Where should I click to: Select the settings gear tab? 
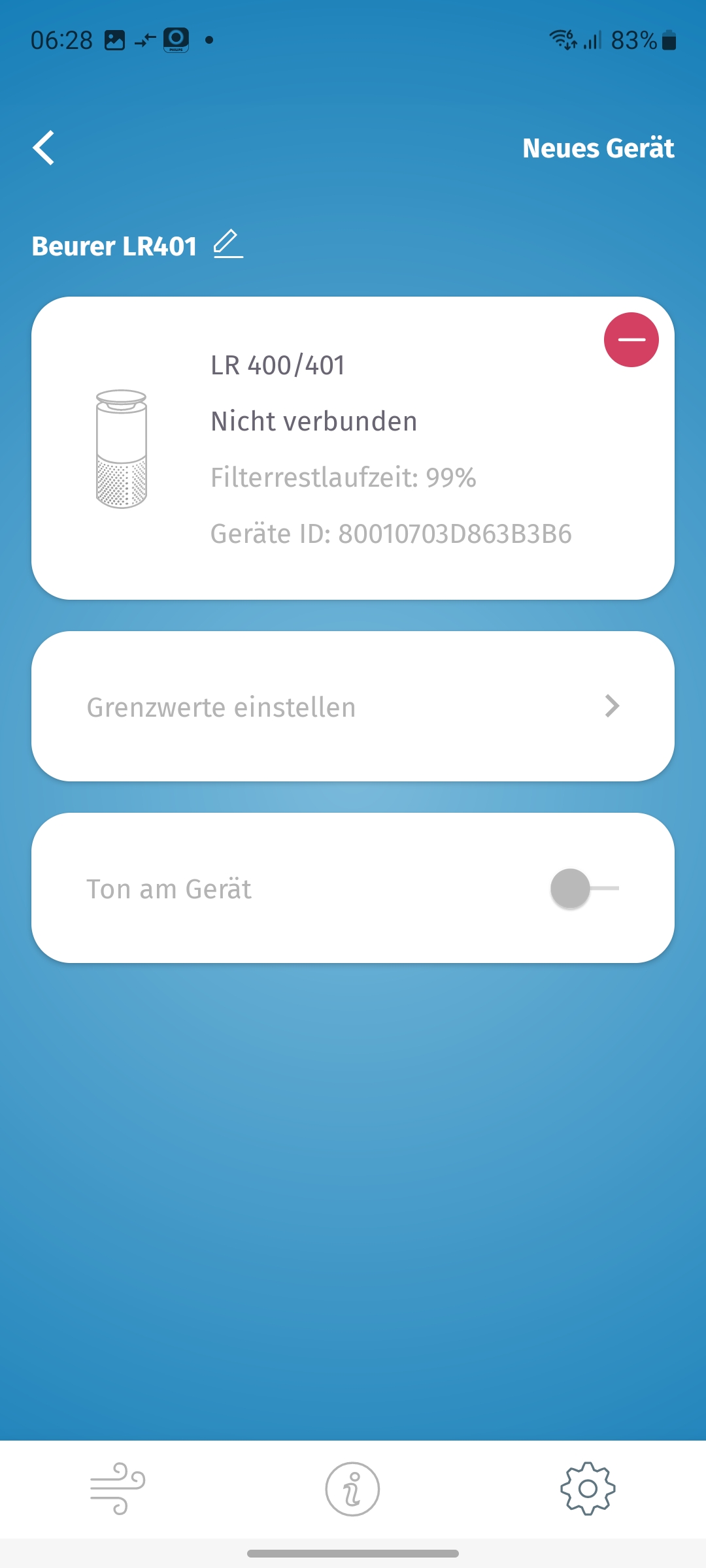click(588, 1488)
